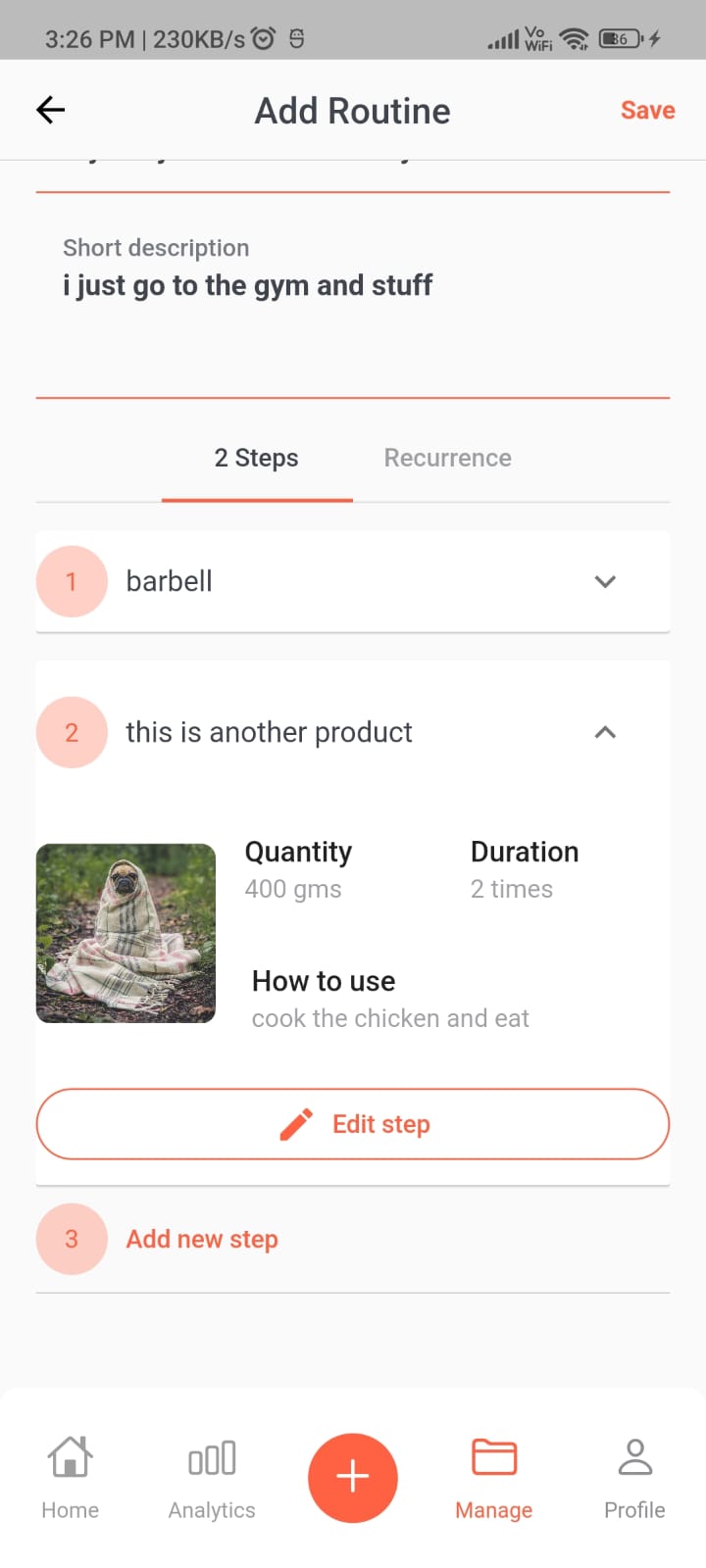Go back using the arrow icon
Screen dimensions: 706x1568
[x=51, y=110]
